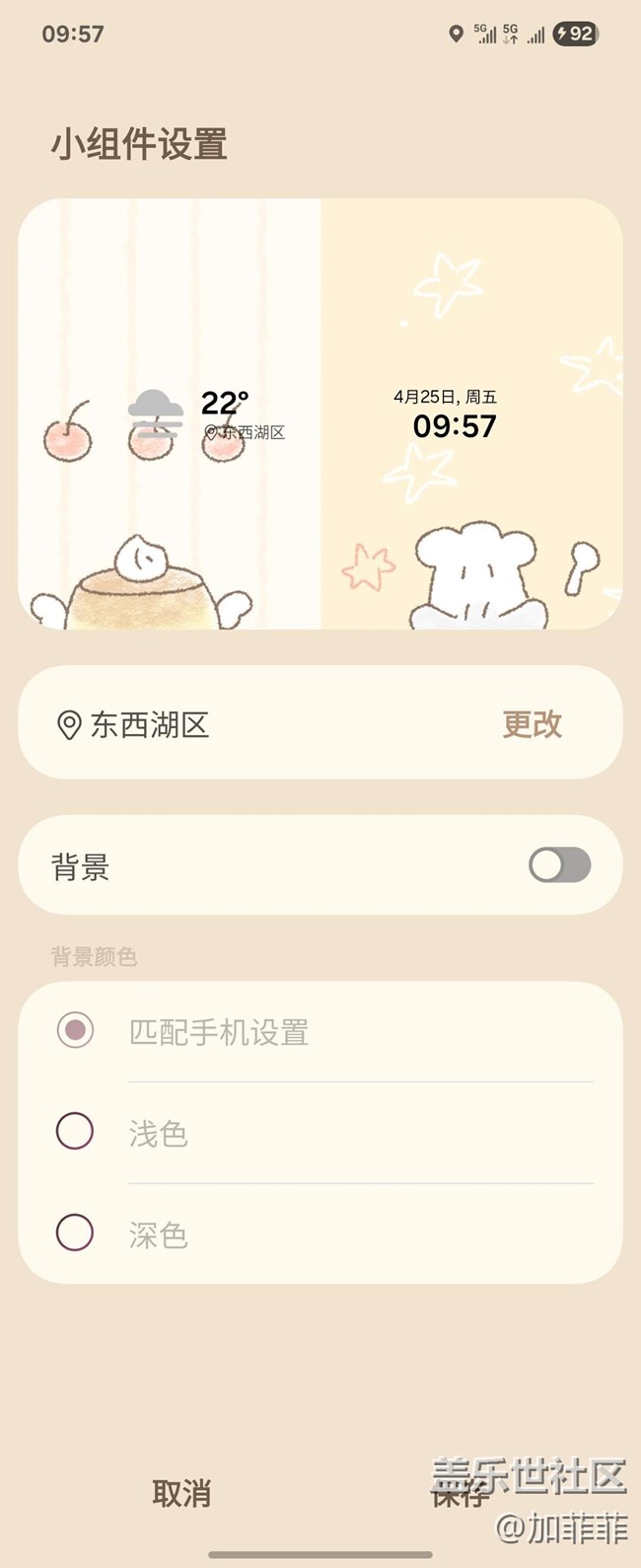Screen dimensions: 641x1568
Task: Select the 匹配手机设置 radio option
Action: coord(320,1031)
